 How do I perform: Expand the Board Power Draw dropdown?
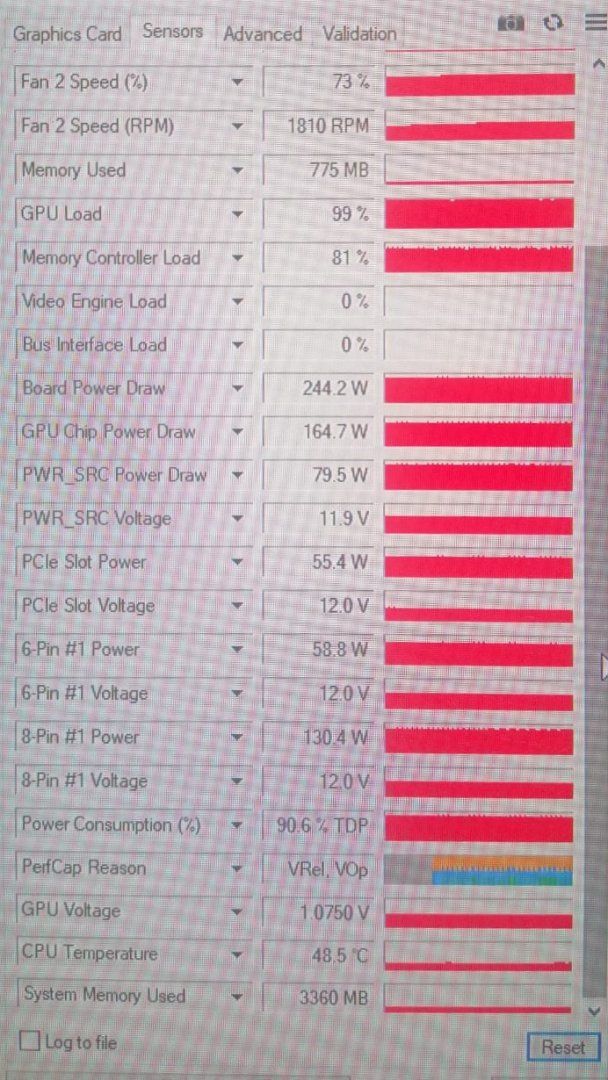click(x=237, y=388)
